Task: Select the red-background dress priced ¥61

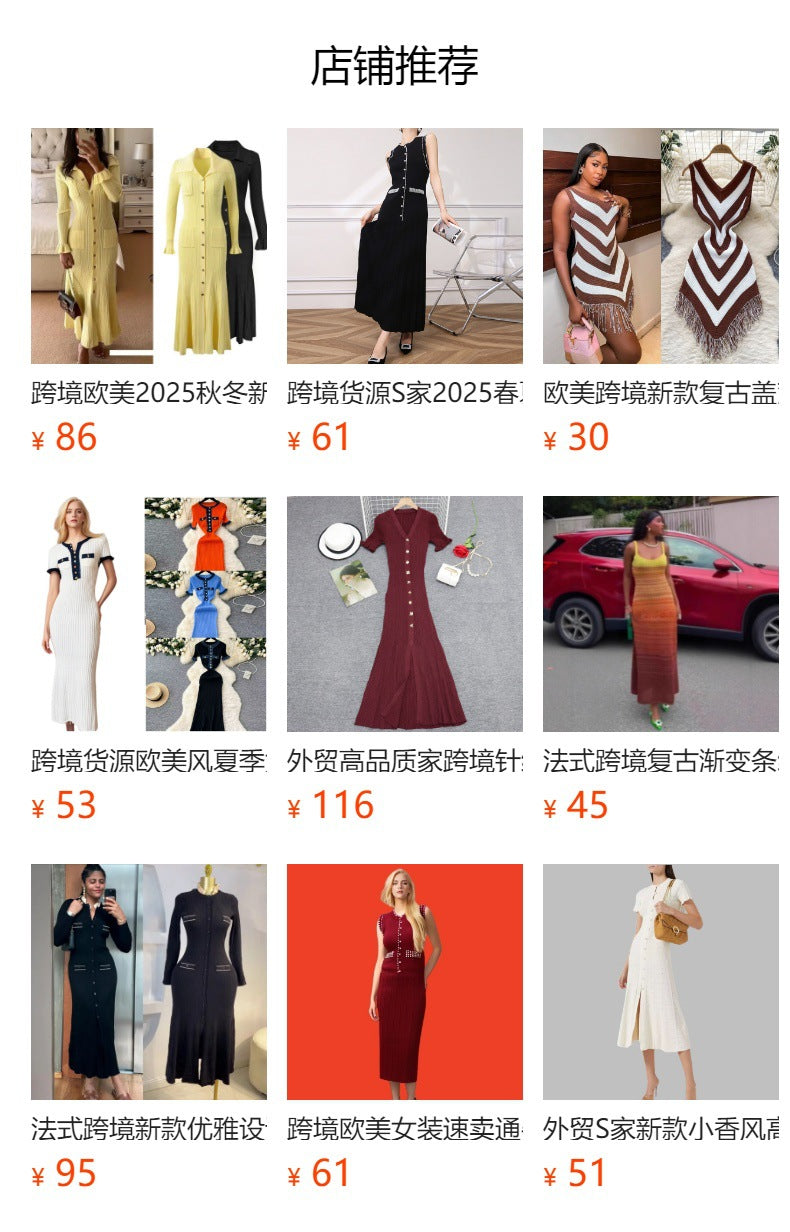Action: (404, 982)
